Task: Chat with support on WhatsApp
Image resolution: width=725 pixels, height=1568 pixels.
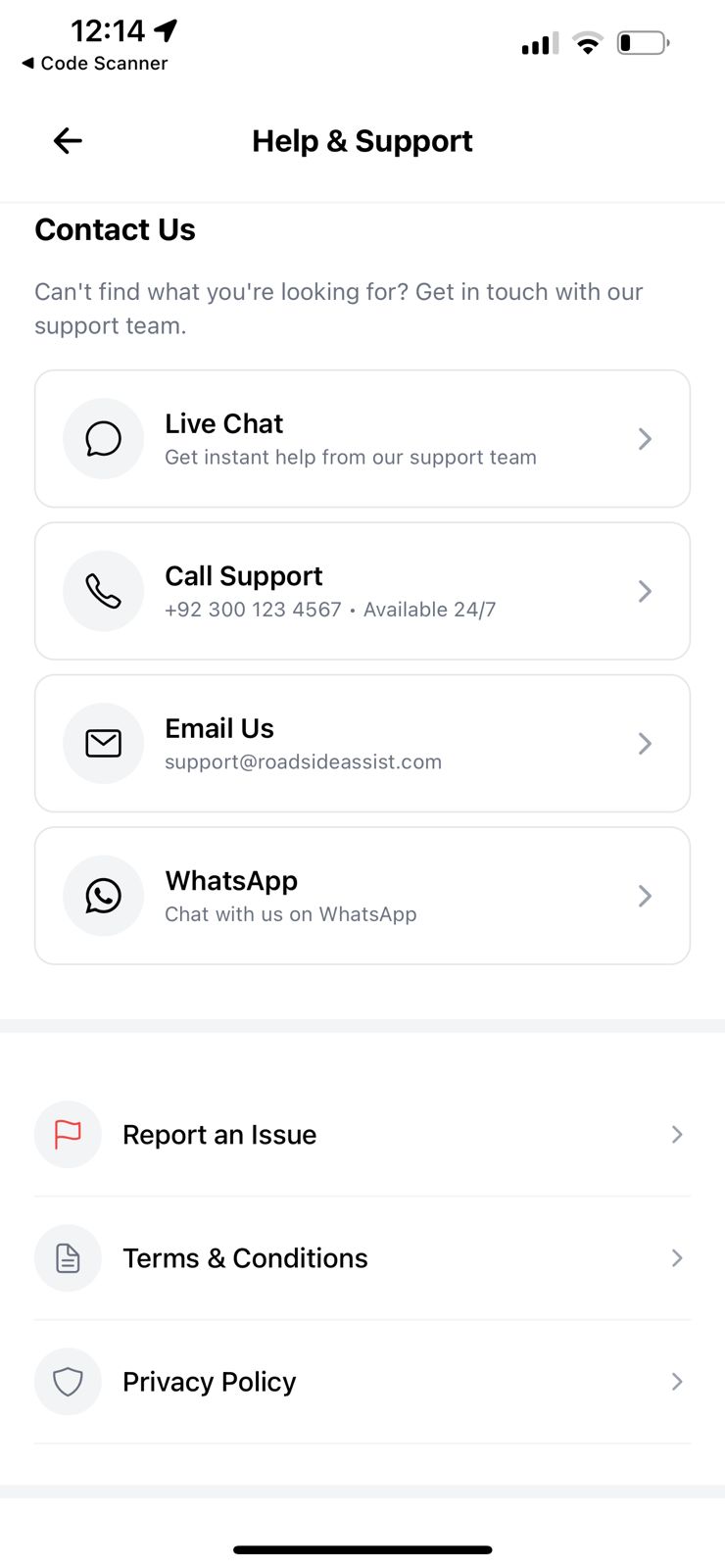Action: click(x=362, y=896)
